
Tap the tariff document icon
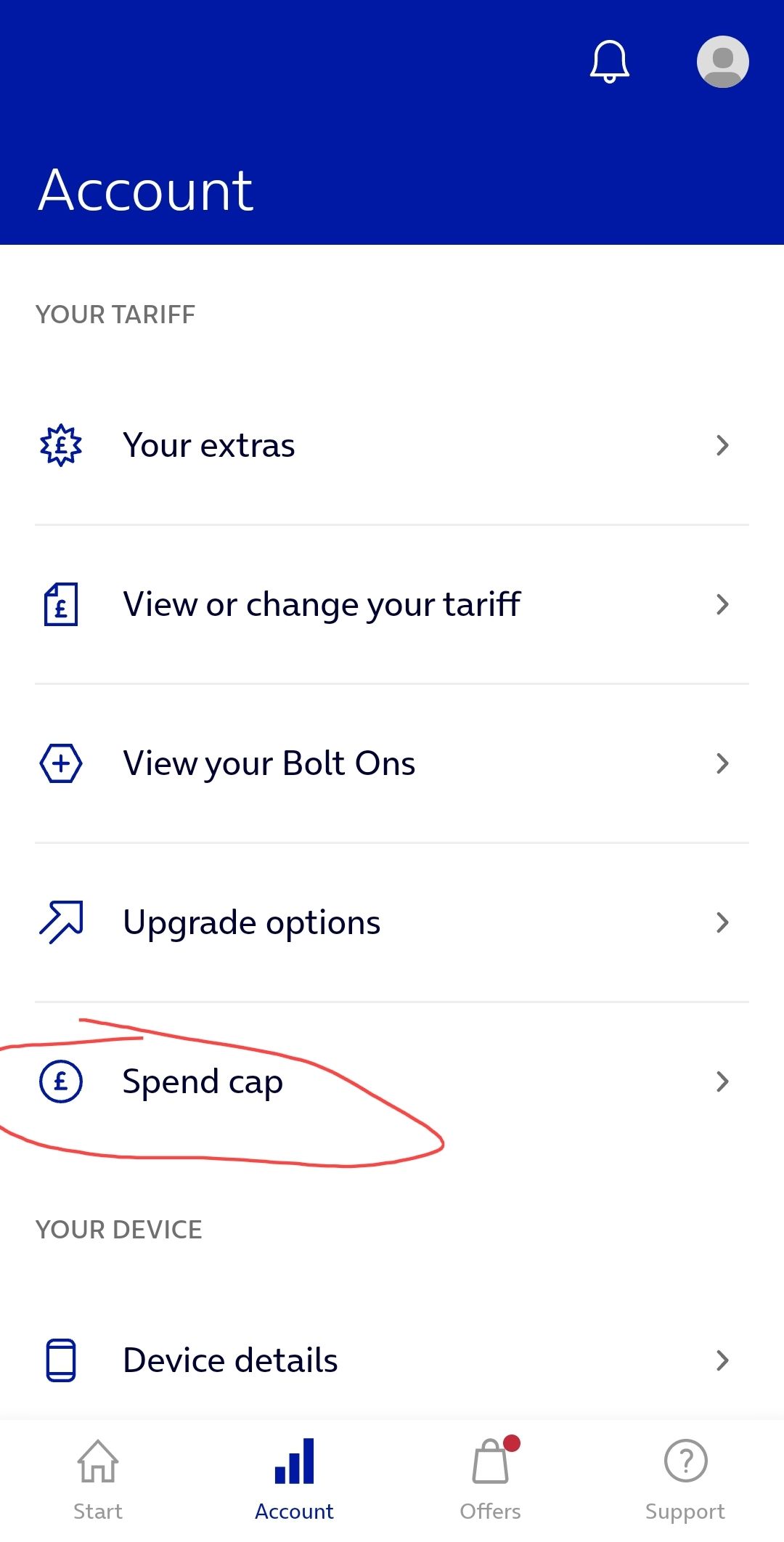click(61, 604)
